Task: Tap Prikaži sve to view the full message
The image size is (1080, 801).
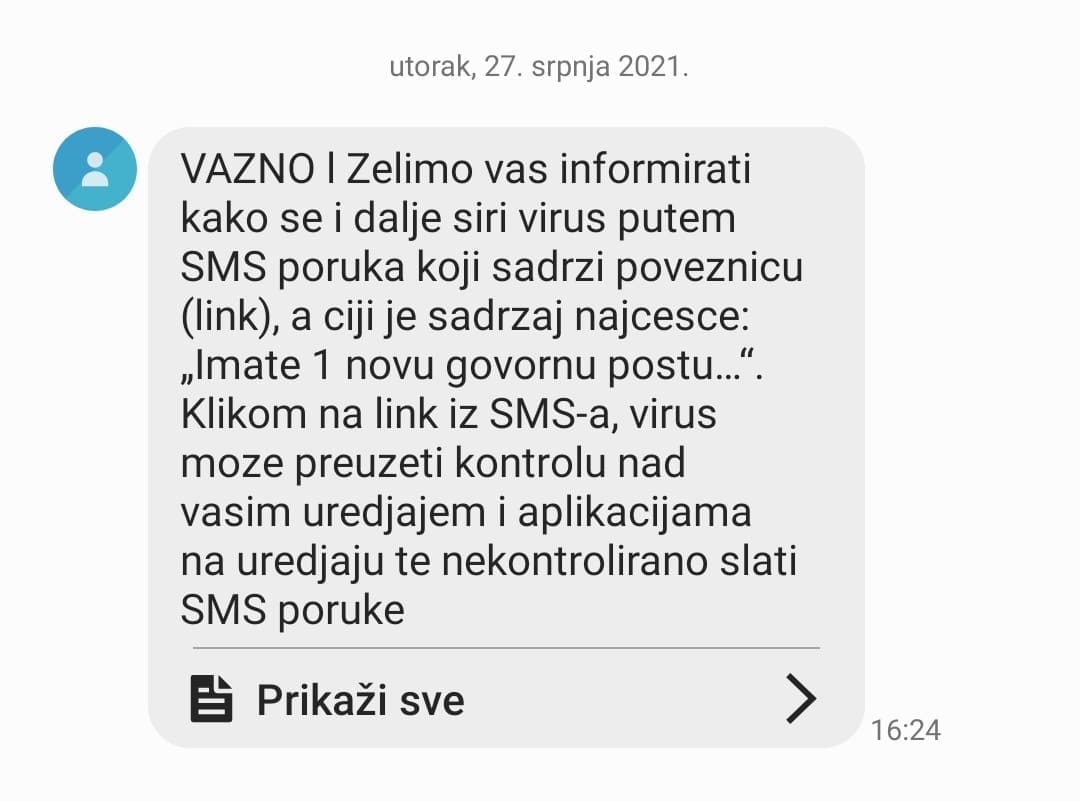Action: tap(360, 699)
